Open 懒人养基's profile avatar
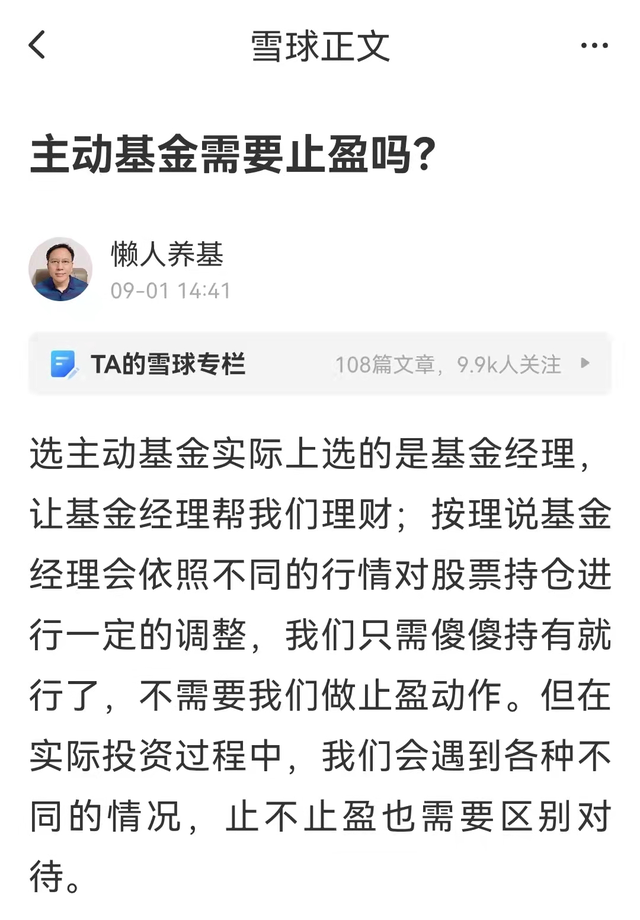This screenshot has width=640, height=920. point(60,269)
